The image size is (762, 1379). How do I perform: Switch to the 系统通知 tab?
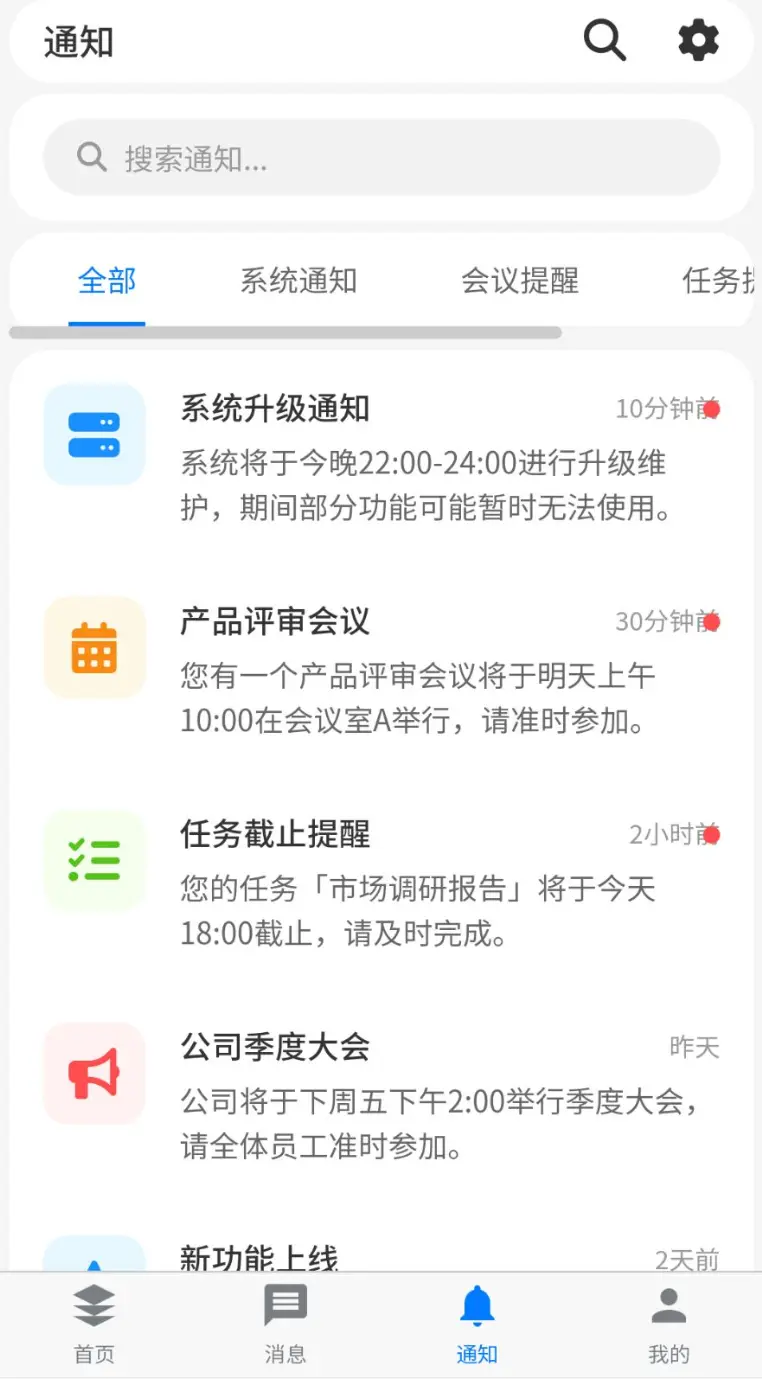pyautogui.click(x=298, y=281)
